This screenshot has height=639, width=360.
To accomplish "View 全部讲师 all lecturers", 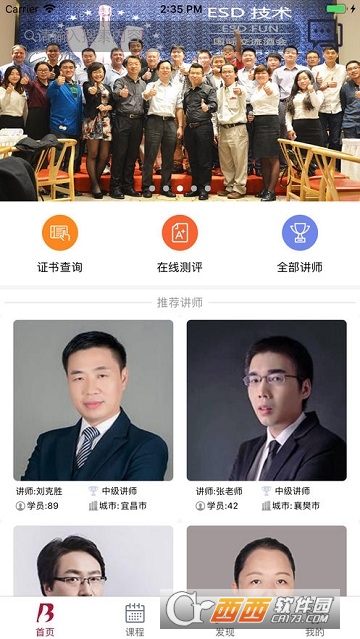I will [300, 244].
